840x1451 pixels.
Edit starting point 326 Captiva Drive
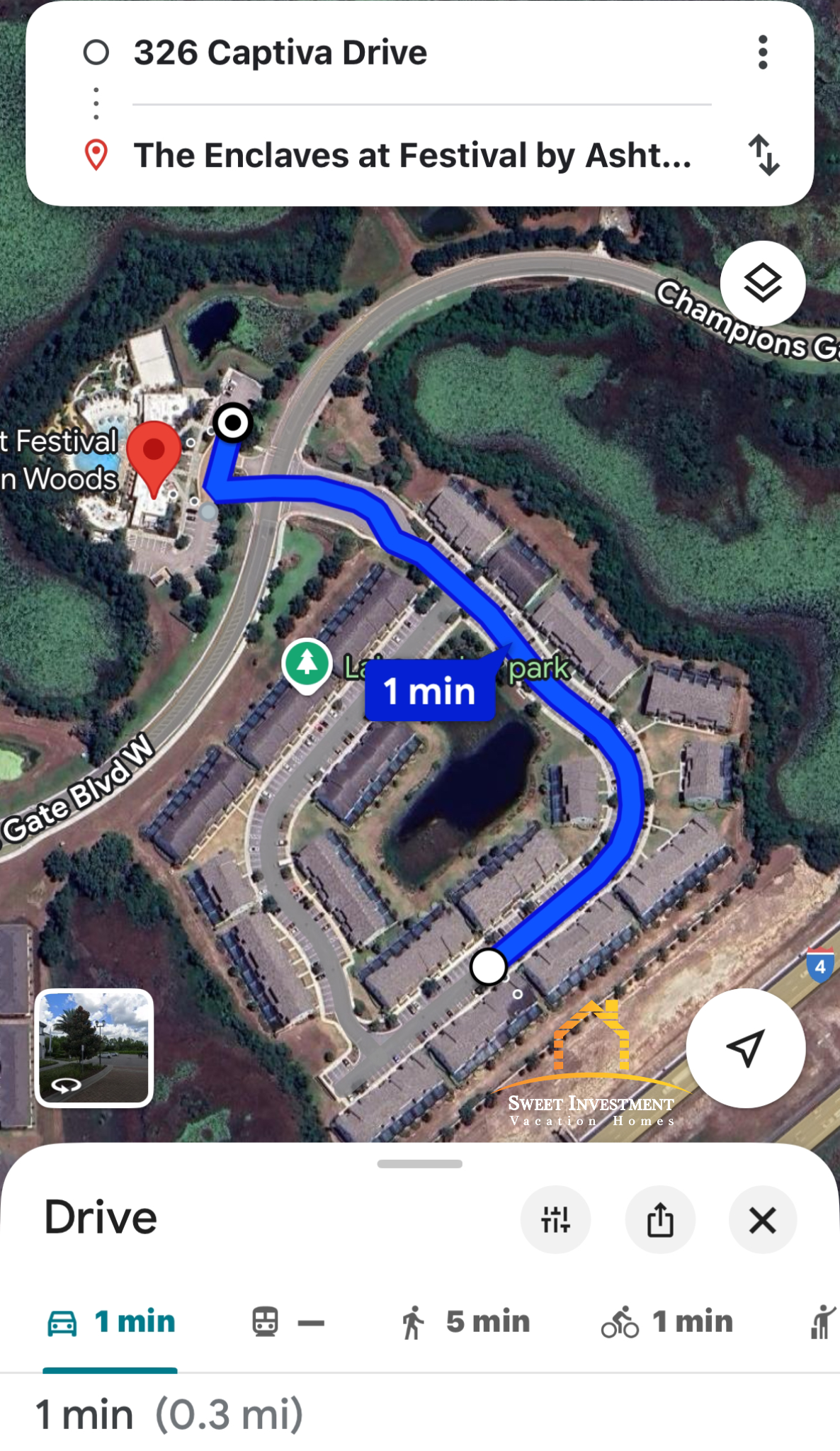(x=280, y=53)
